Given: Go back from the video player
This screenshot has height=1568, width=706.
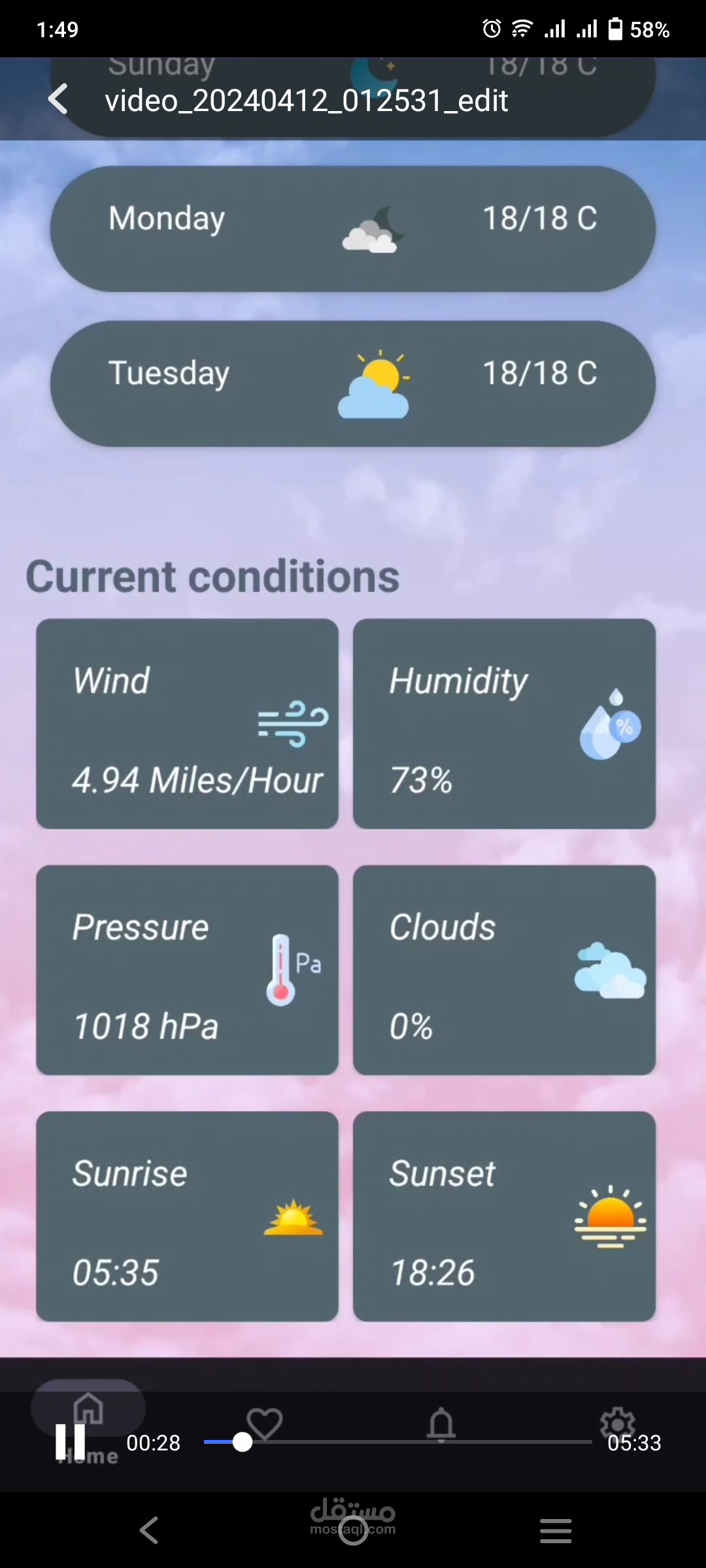Looking at the screenshot, I should 58,99.
